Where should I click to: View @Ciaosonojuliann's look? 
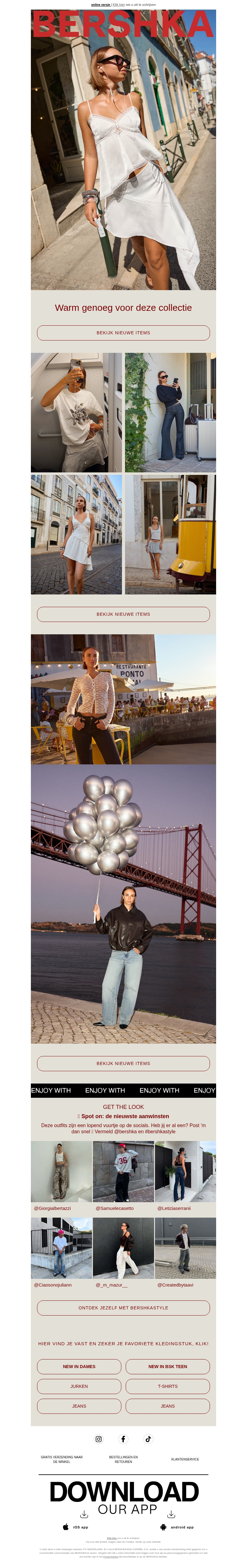(x=61, y=1247)
